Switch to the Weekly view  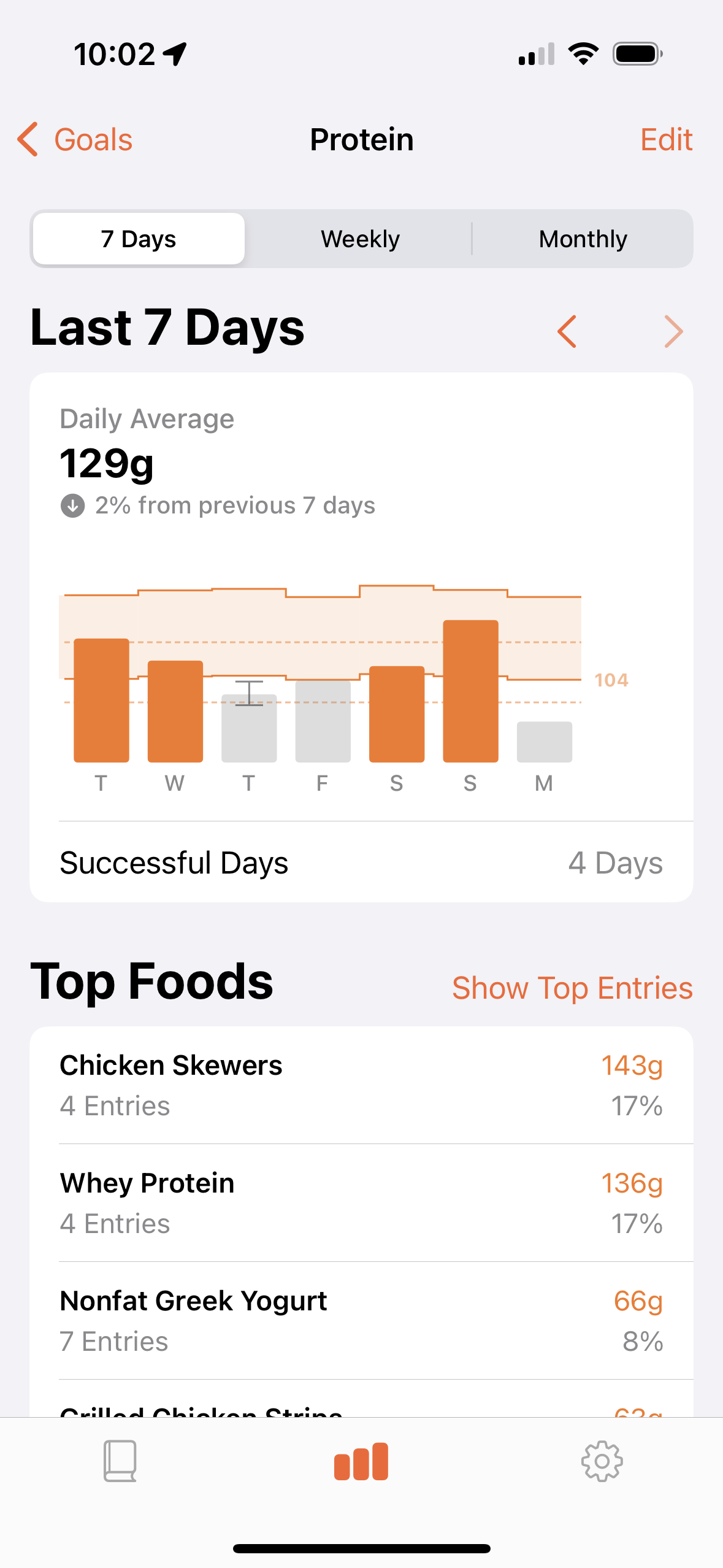(360, 239)
